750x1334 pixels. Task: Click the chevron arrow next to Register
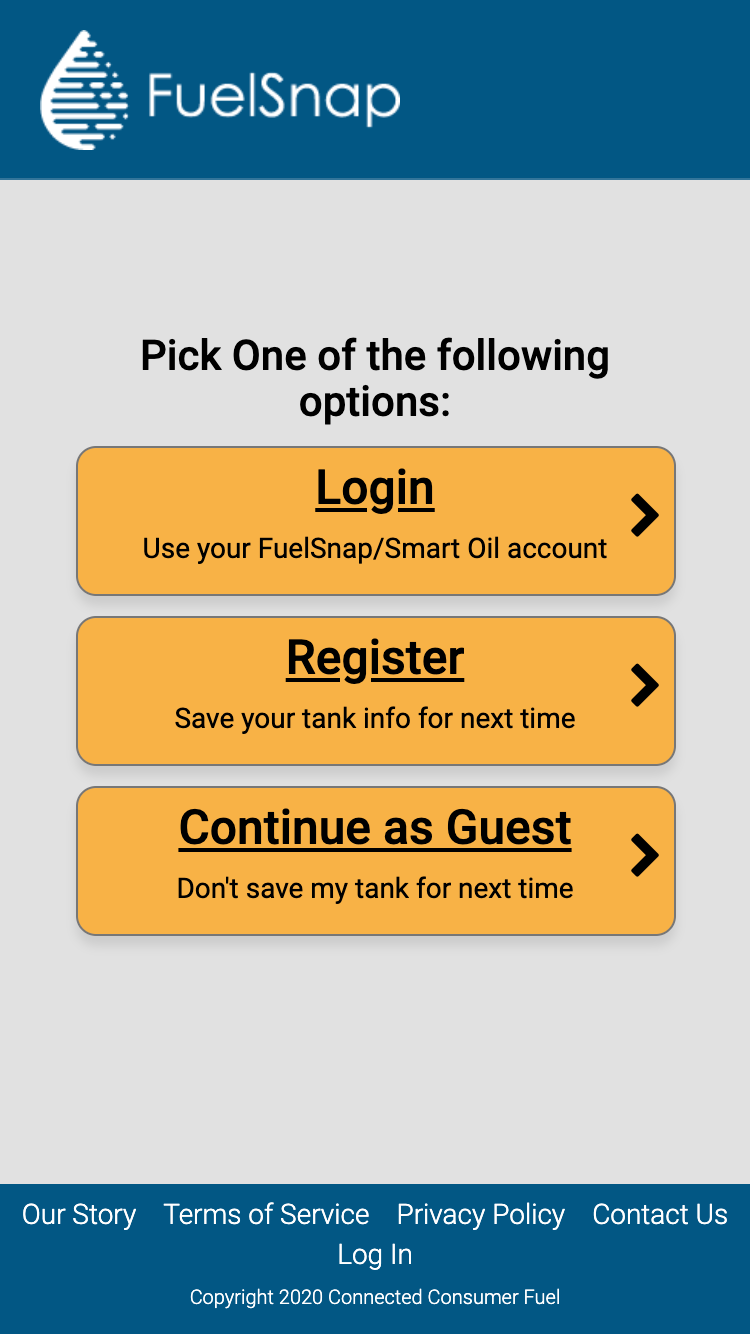645,686
